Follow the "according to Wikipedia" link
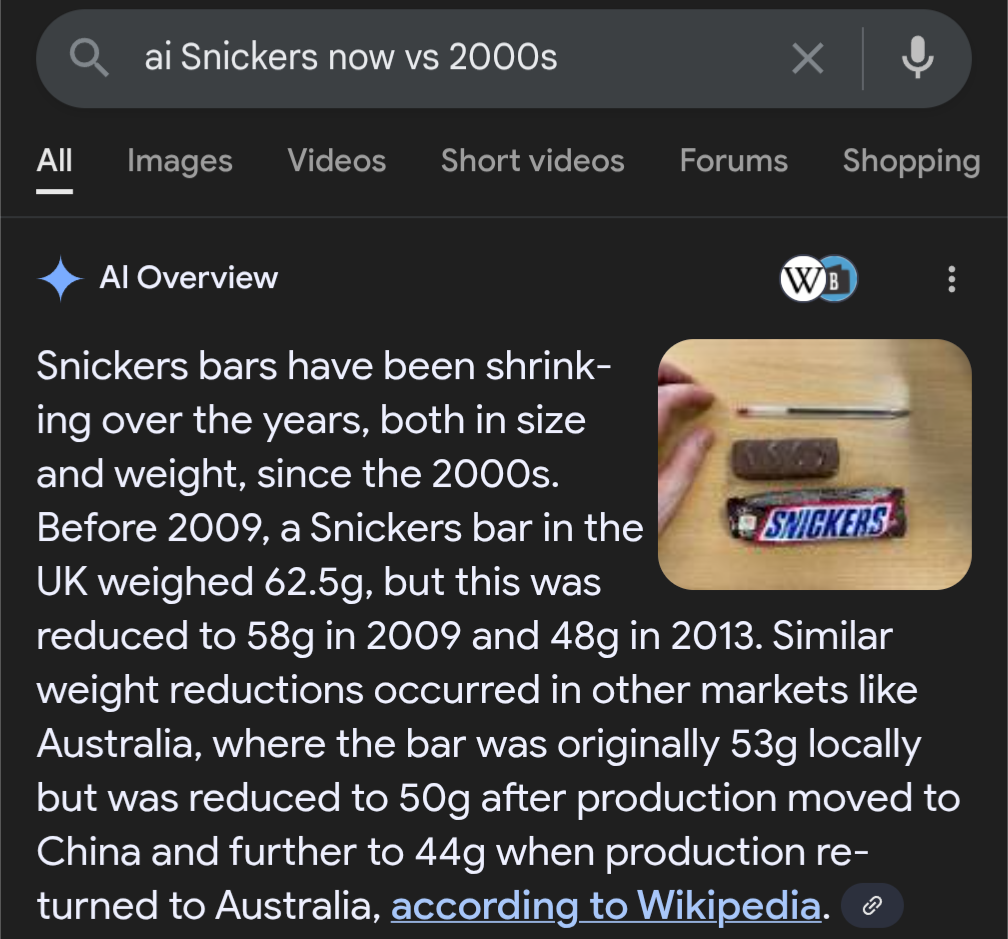 pyautogui.click(x=605, y=906)
